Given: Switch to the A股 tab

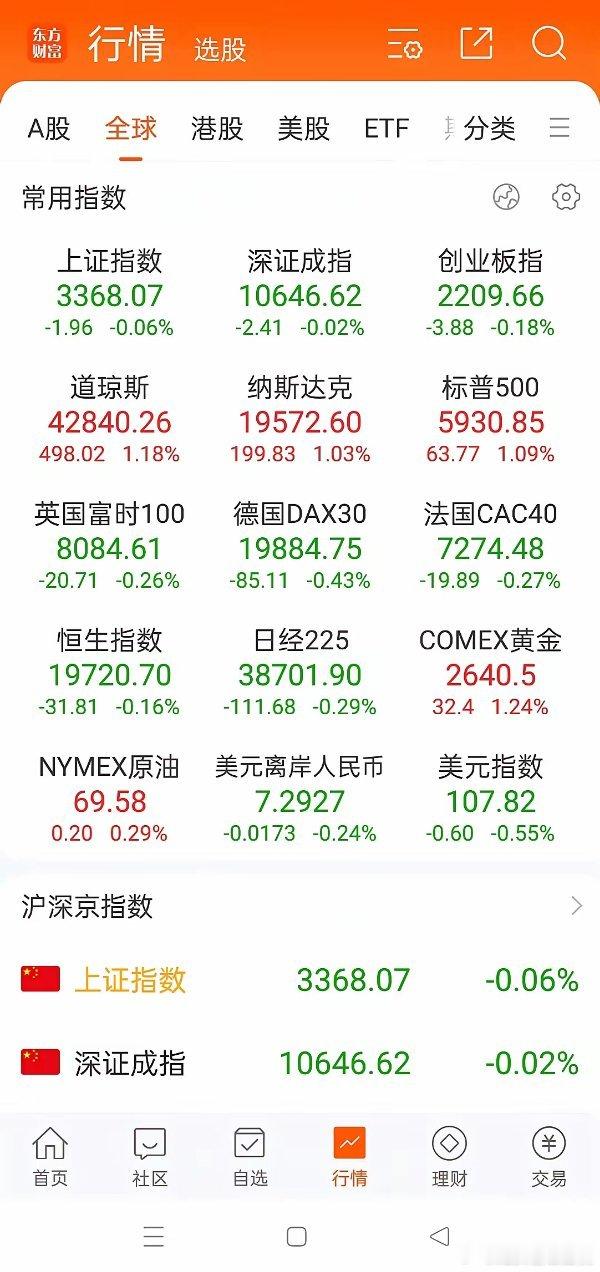Looking at the screenshot, I should point(49,129).
